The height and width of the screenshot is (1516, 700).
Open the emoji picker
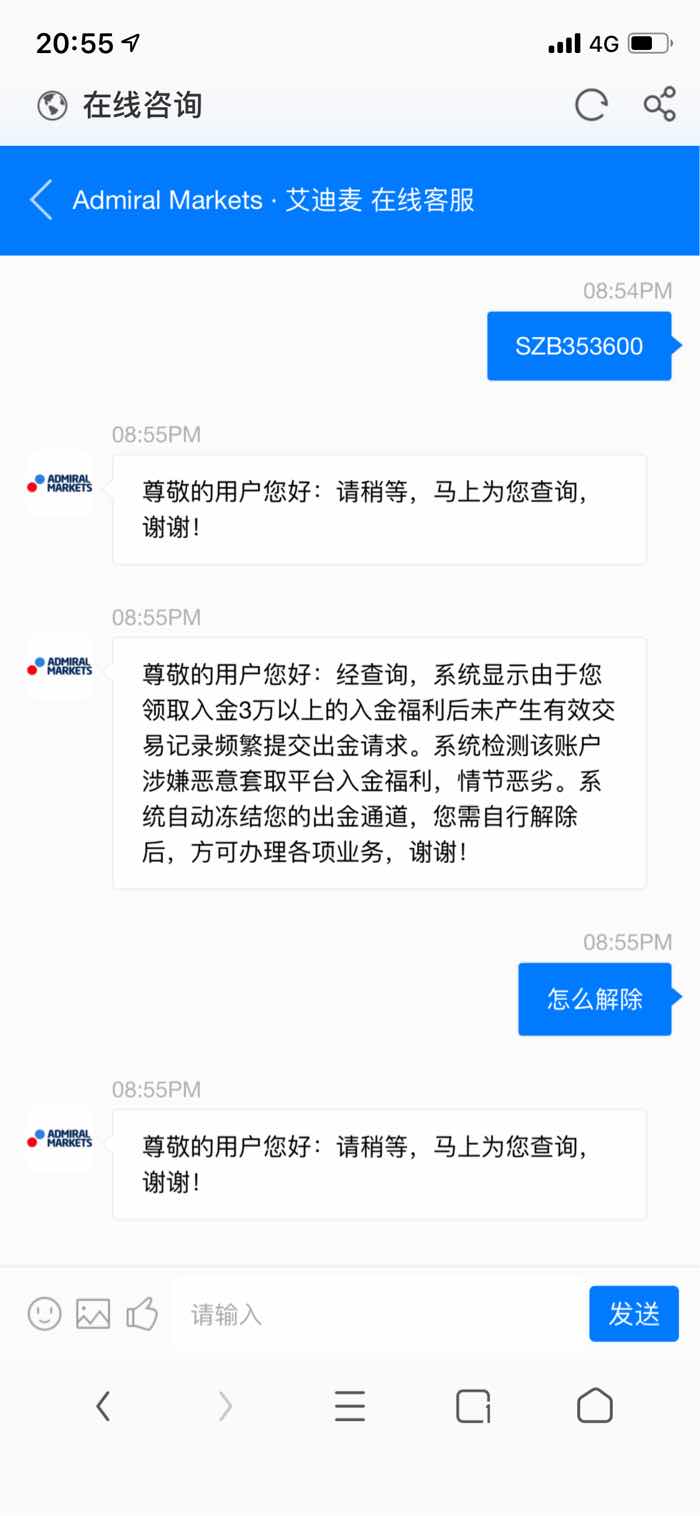[x=44, y=1313]
